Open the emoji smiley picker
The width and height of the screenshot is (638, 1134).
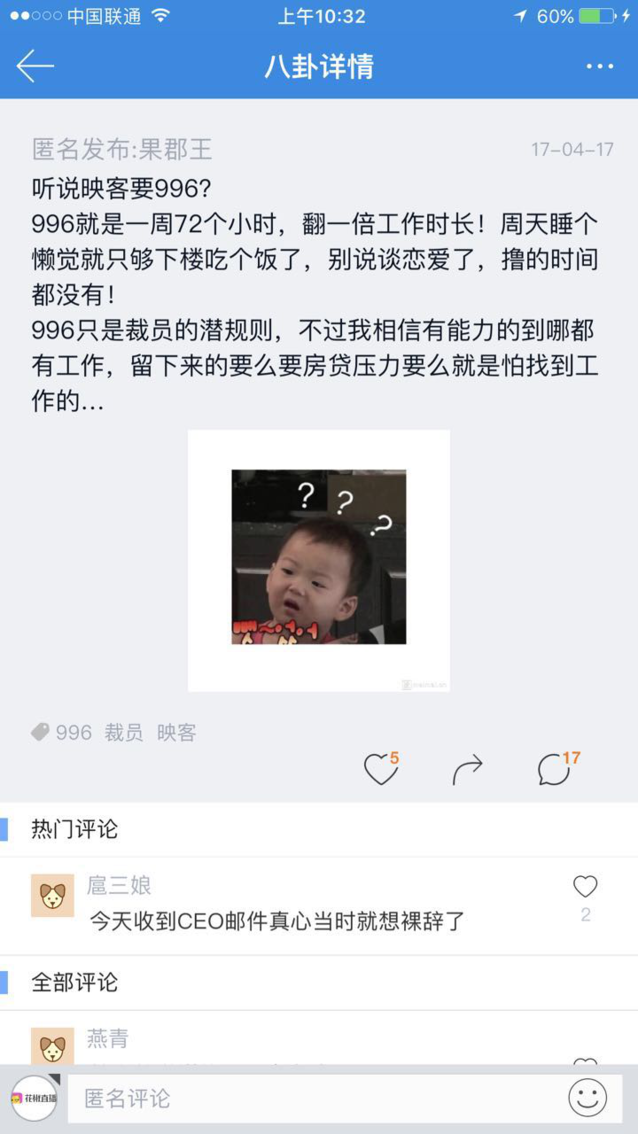pyautogui.click(x=587, y=1098)
